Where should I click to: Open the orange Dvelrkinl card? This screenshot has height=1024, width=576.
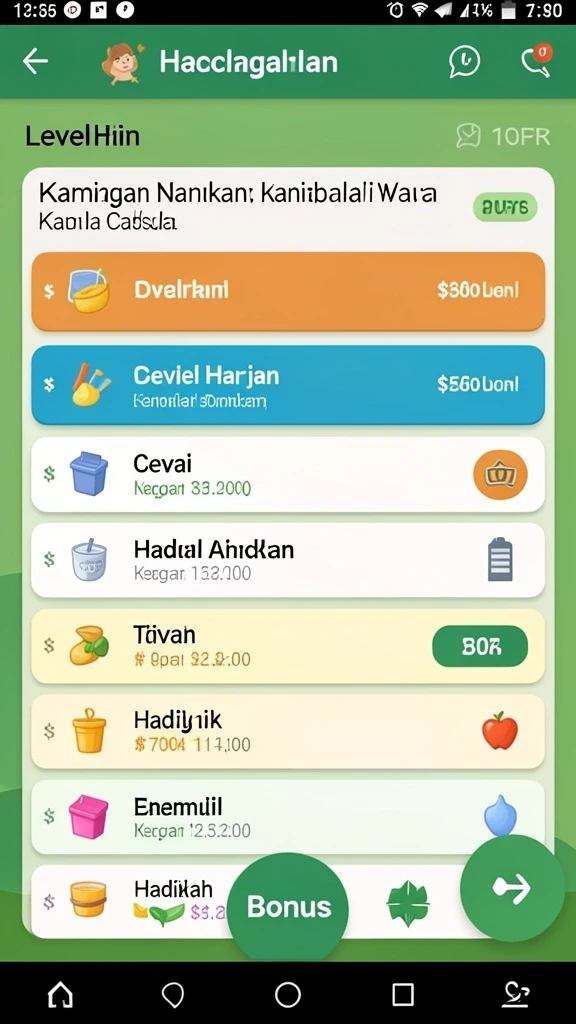[288, 291]
